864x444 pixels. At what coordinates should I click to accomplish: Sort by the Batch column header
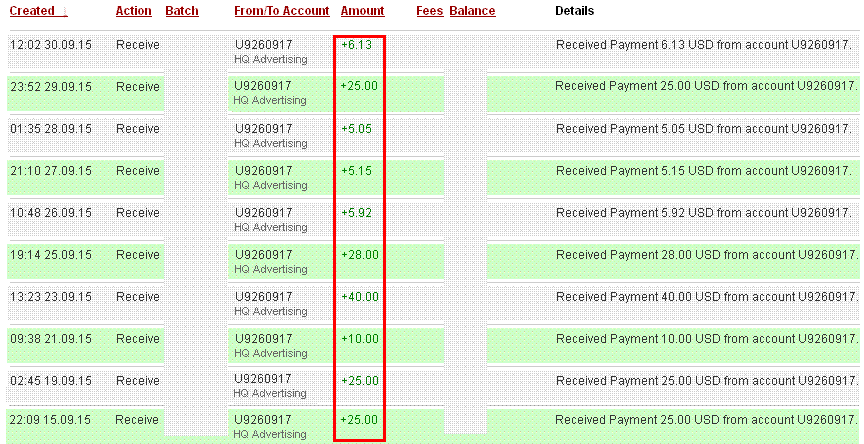click(182, 11)
